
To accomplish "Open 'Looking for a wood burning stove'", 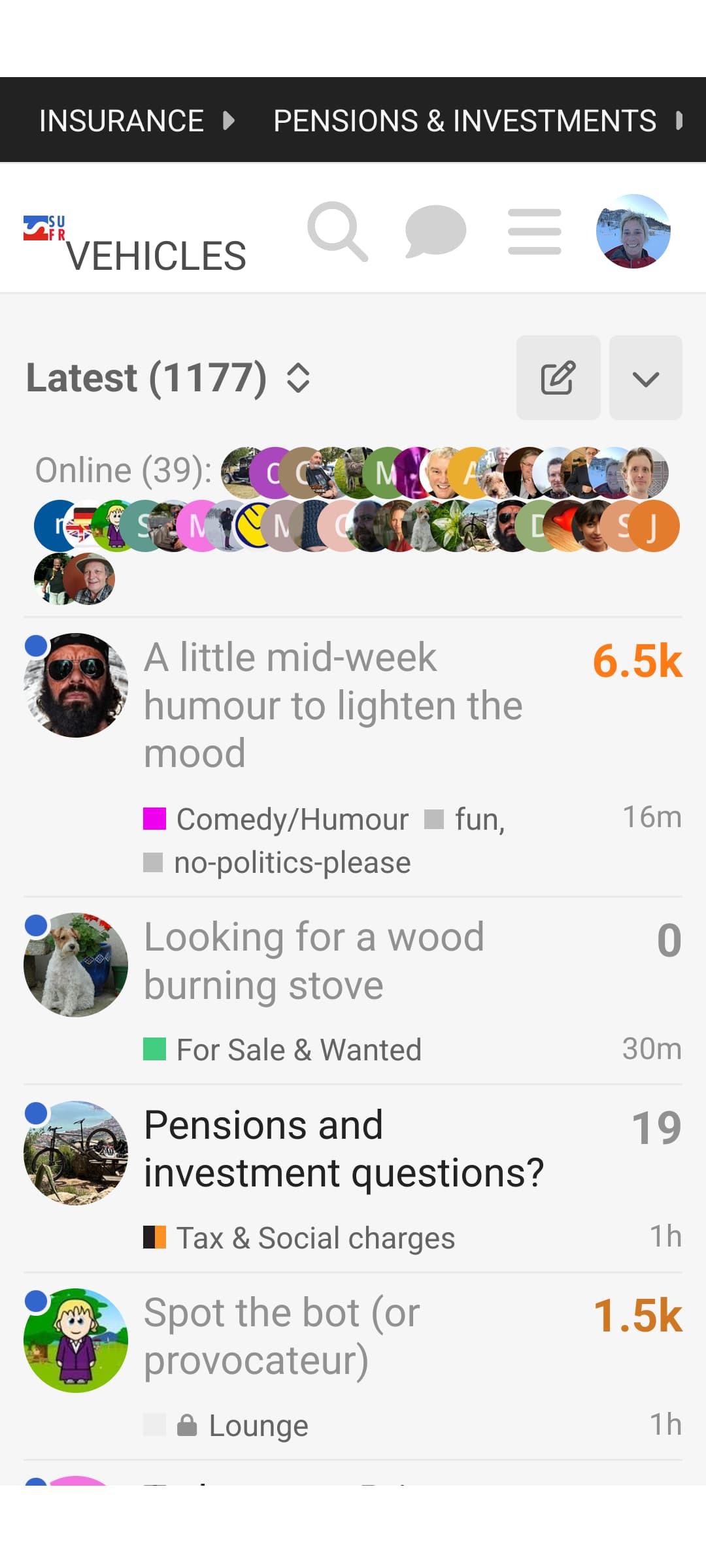I will [x=314, y=960].
